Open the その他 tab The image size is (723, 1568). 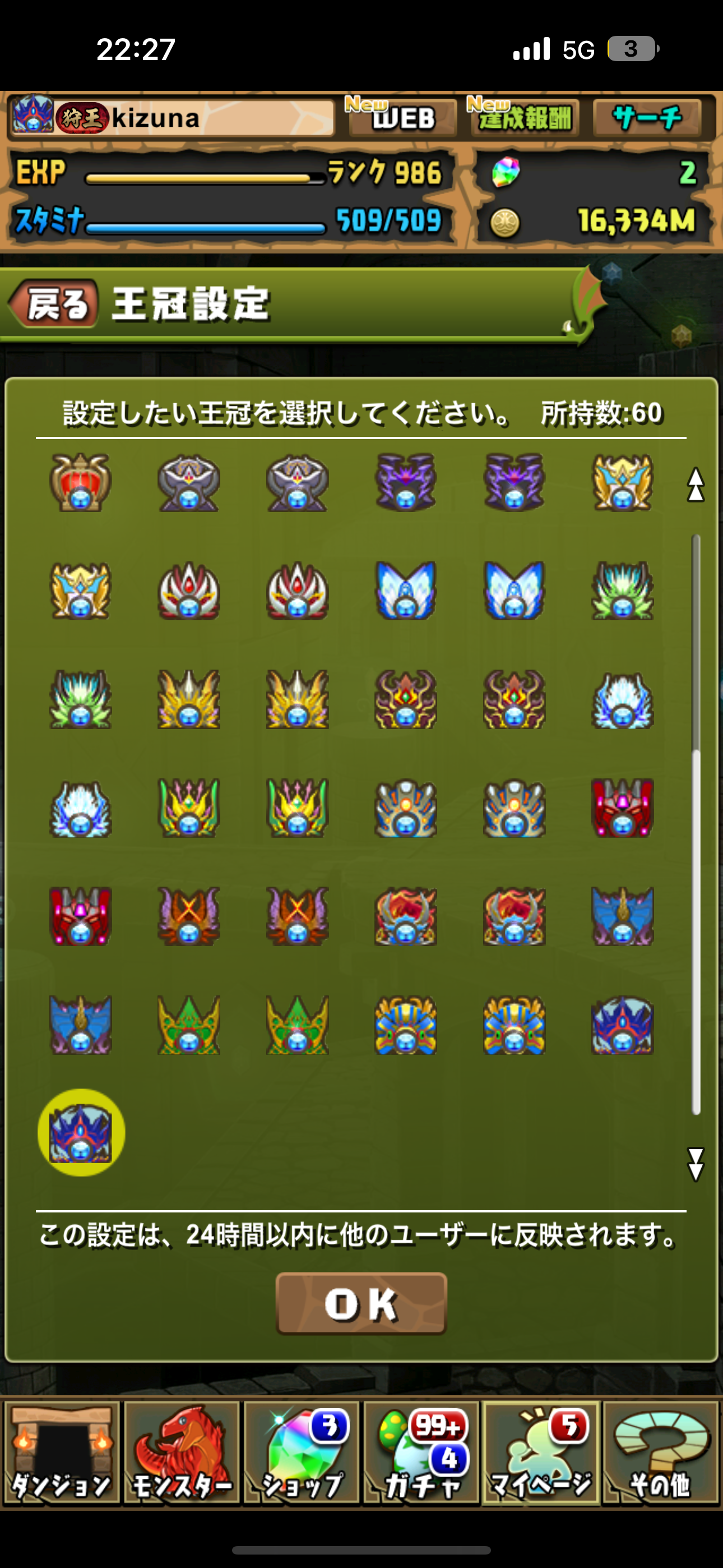pos(661,1452)
